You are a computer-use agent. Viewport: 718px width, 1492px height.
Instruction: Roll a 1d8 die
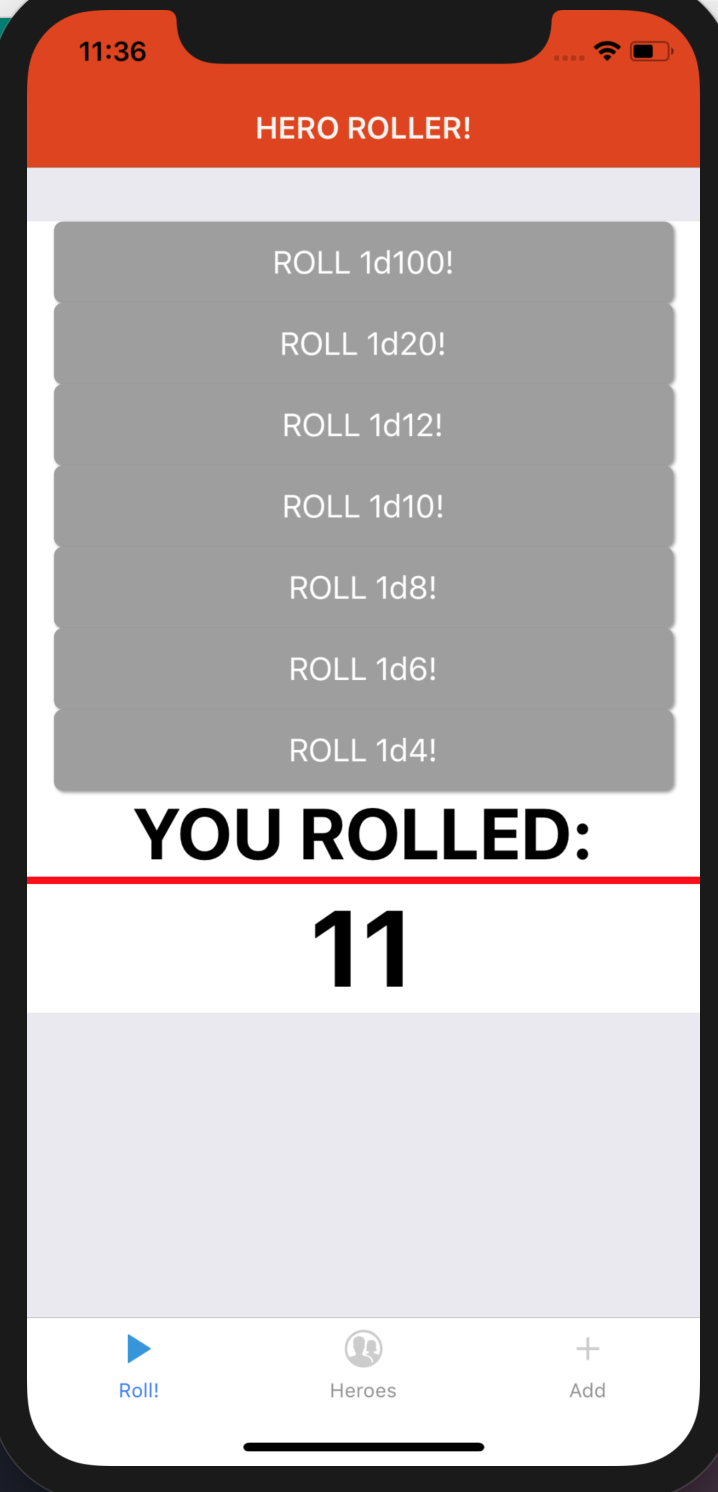pyautogui.click(x=363, y=587)
